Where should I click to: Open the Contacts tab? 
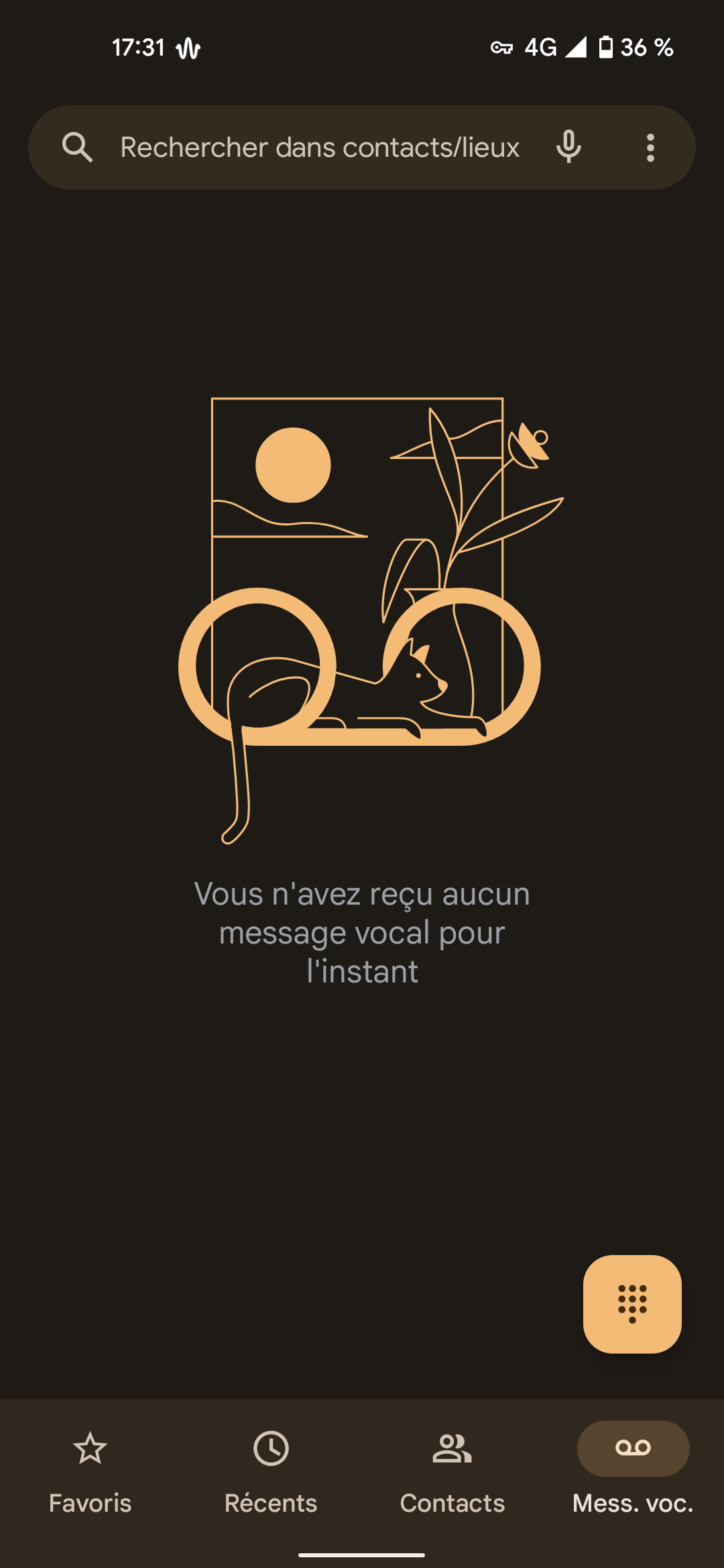452,1474
